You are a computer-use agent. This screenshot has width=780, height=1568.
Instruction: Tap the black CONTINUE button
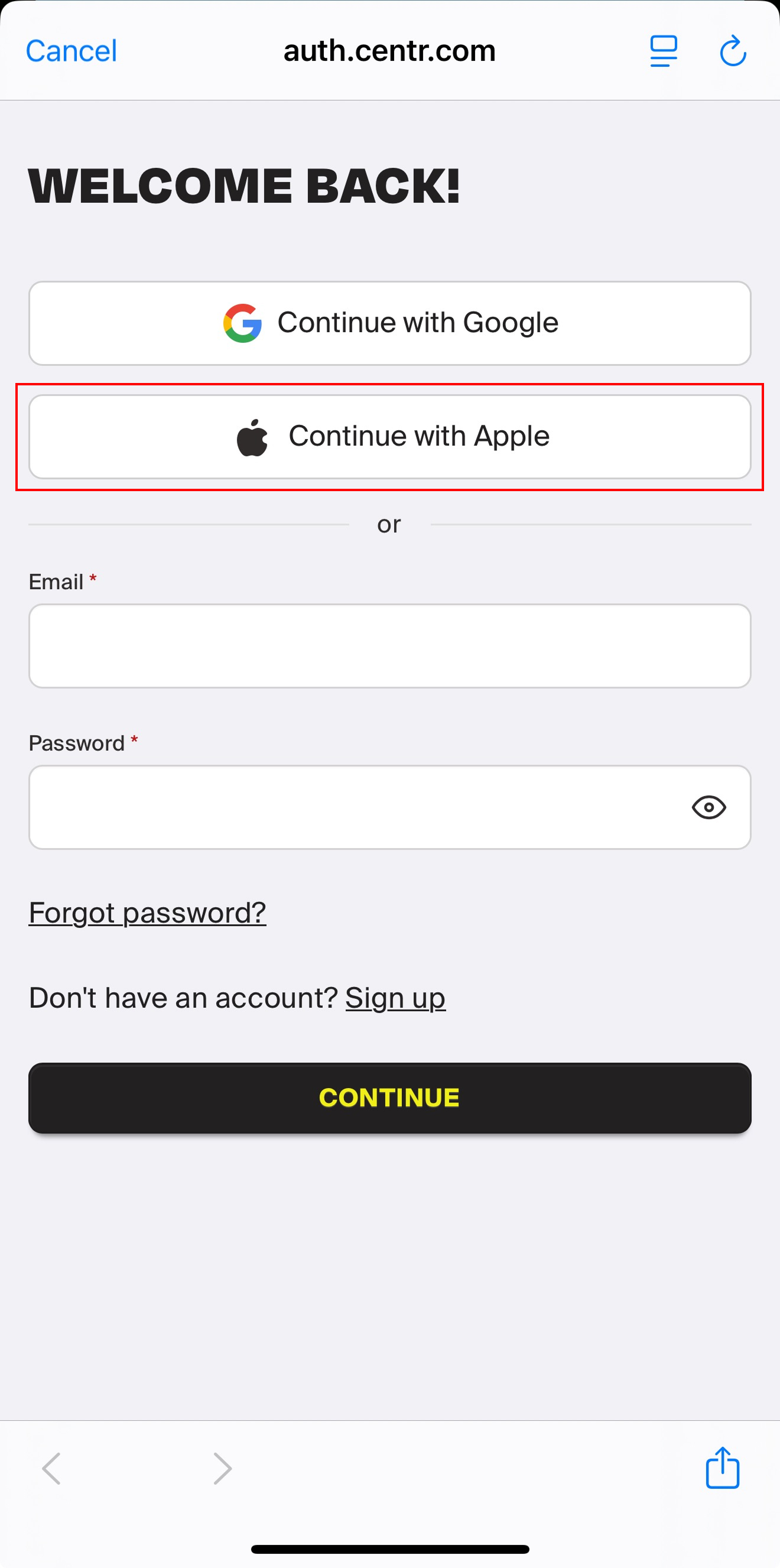point(389,1098)
